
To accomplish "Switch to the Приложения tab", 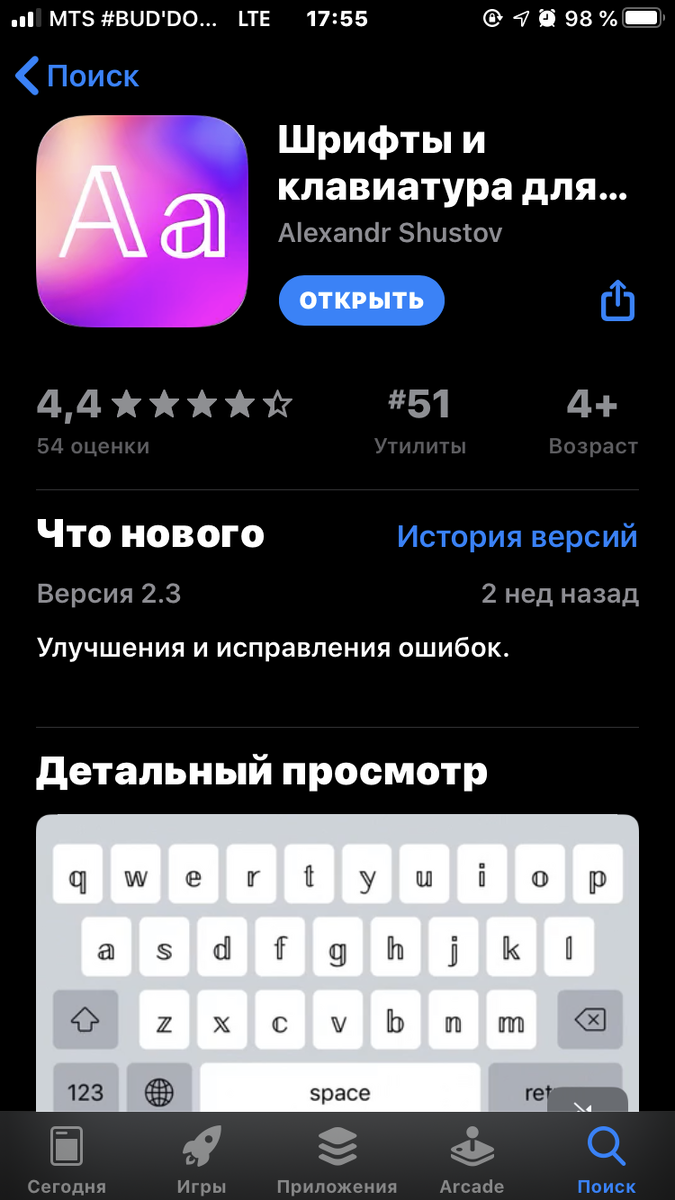I will click(337, 1158).
